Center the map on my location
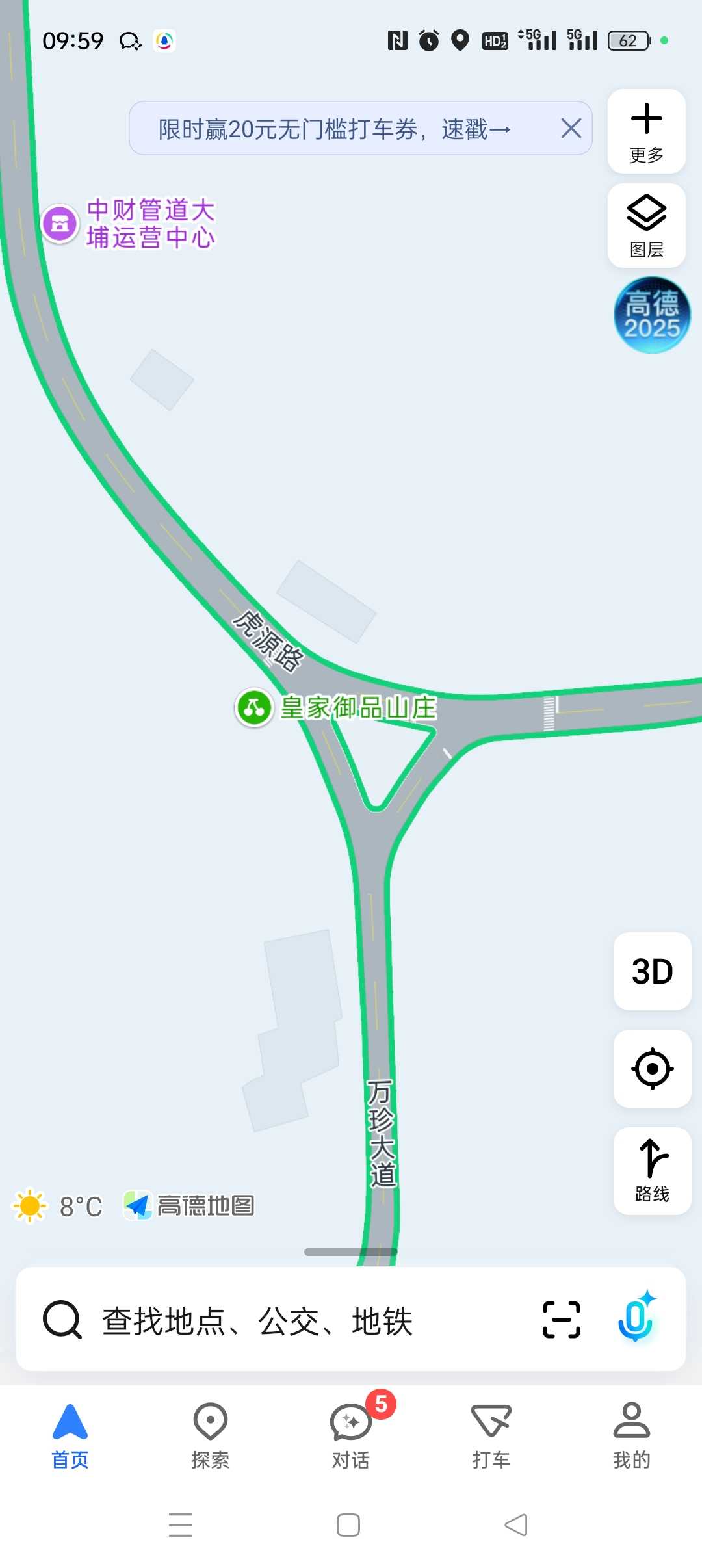Viewport: 702px width, 1568px height. [652, 1069]
